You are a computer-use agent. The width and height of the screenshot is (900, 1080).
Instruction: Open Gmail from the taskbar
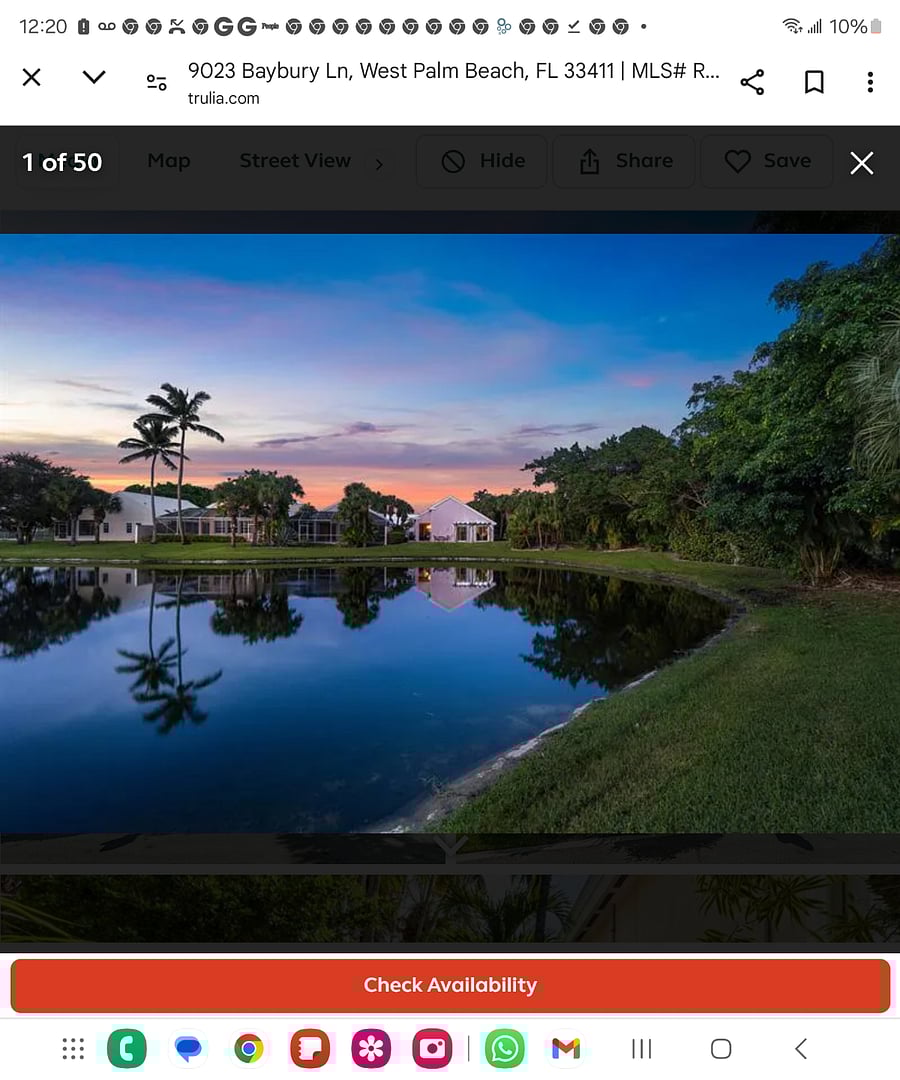pos(566,1048)
